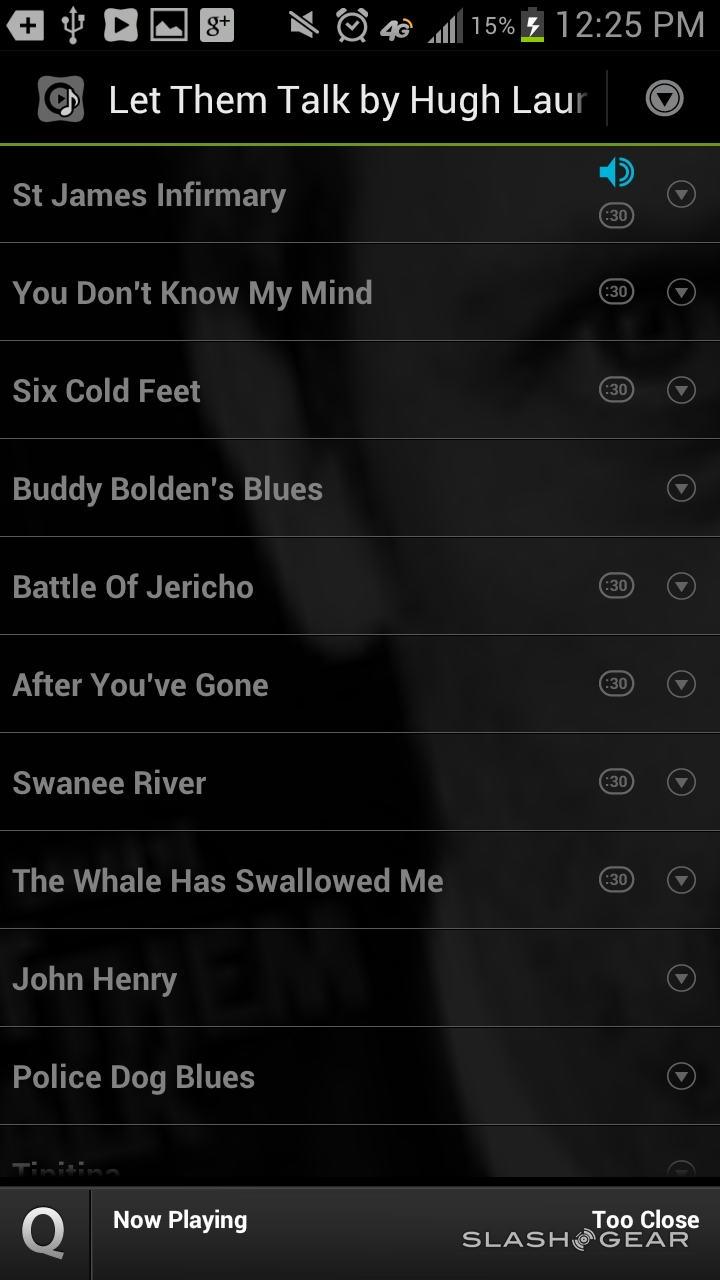Play the track You Don't Know My Mind
The height and width of the screenshot is (1280, 720).
[193, 293]
